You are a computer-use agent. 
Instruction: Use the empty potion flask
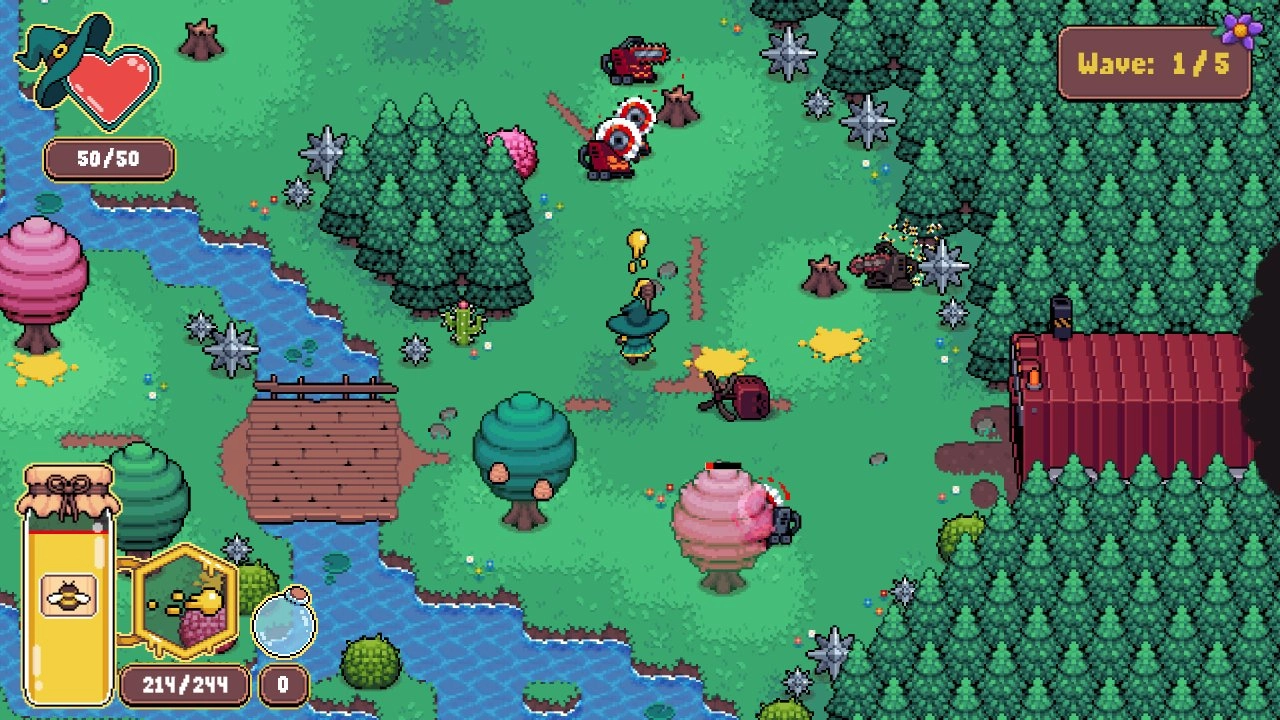click(284, 624)
